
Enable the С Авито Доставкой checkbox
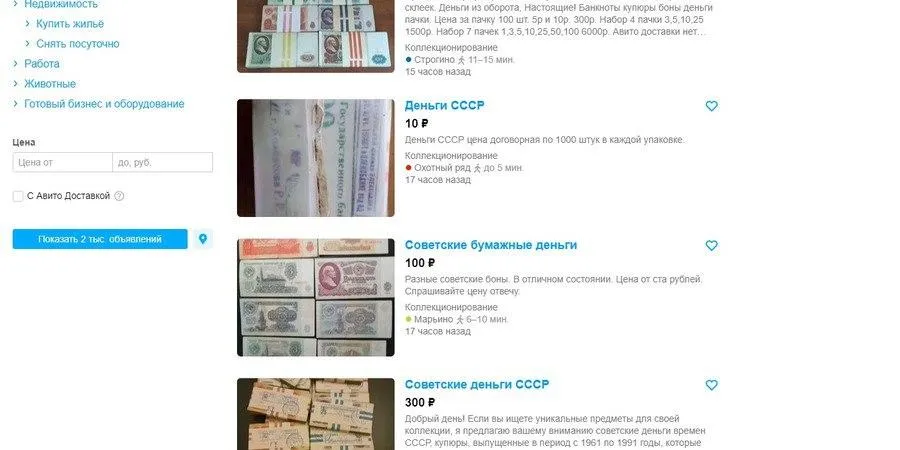[x=18, y=196]
